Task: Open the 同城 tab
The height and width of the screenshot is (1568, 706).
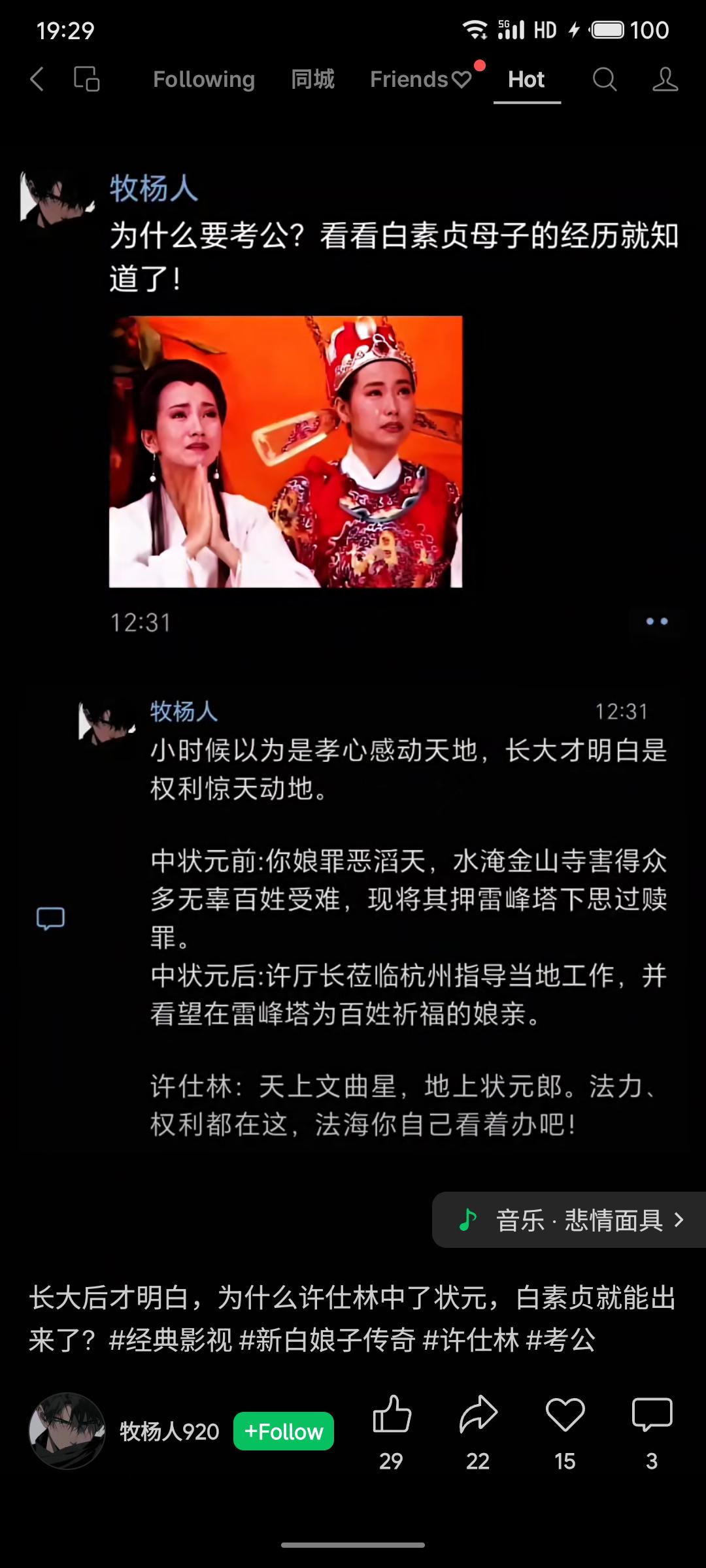Action: 313,79
